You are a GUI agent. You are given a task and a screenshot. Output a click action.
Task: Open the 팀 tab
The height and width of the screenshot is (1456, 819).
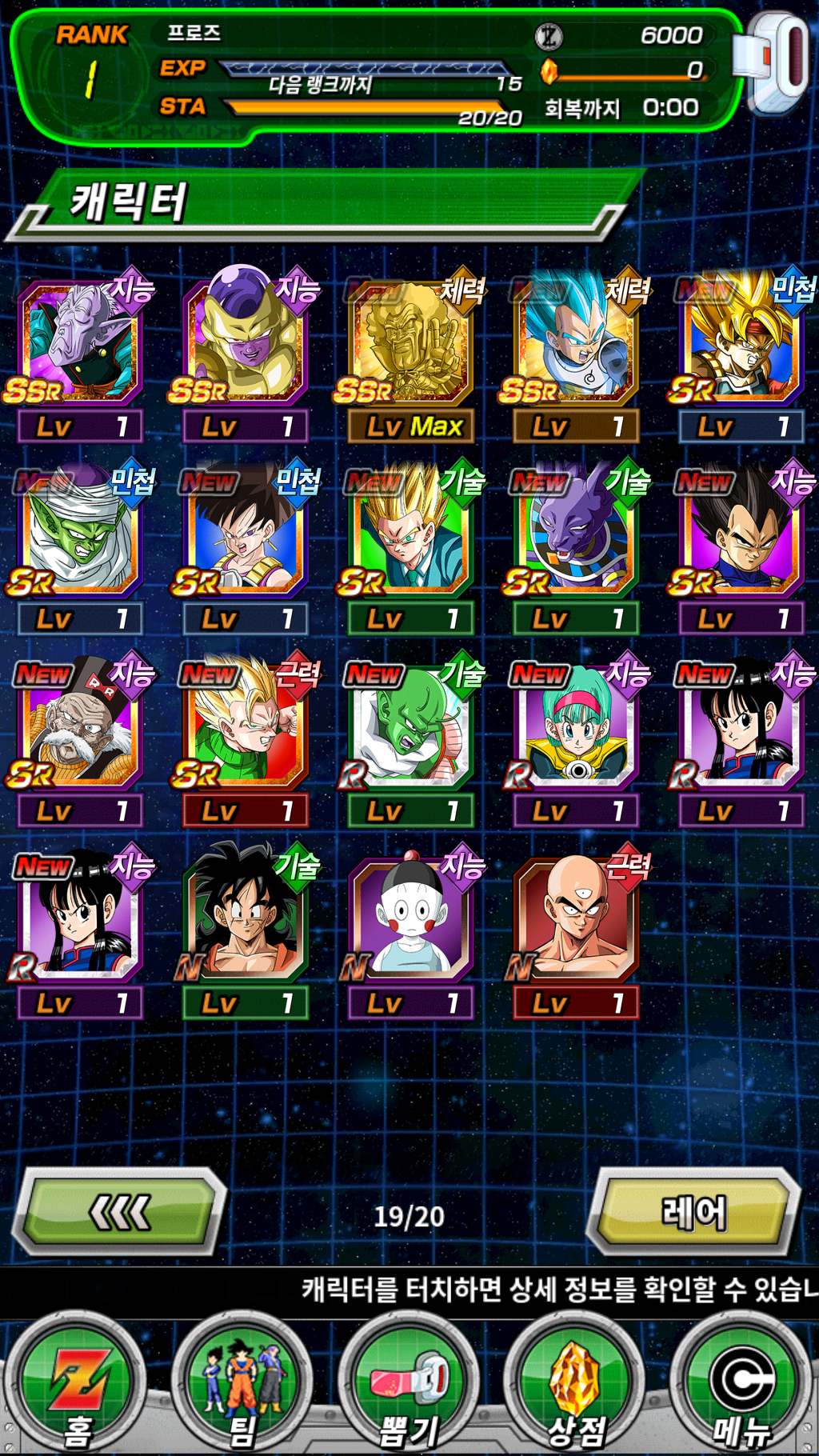point(242,1384)
